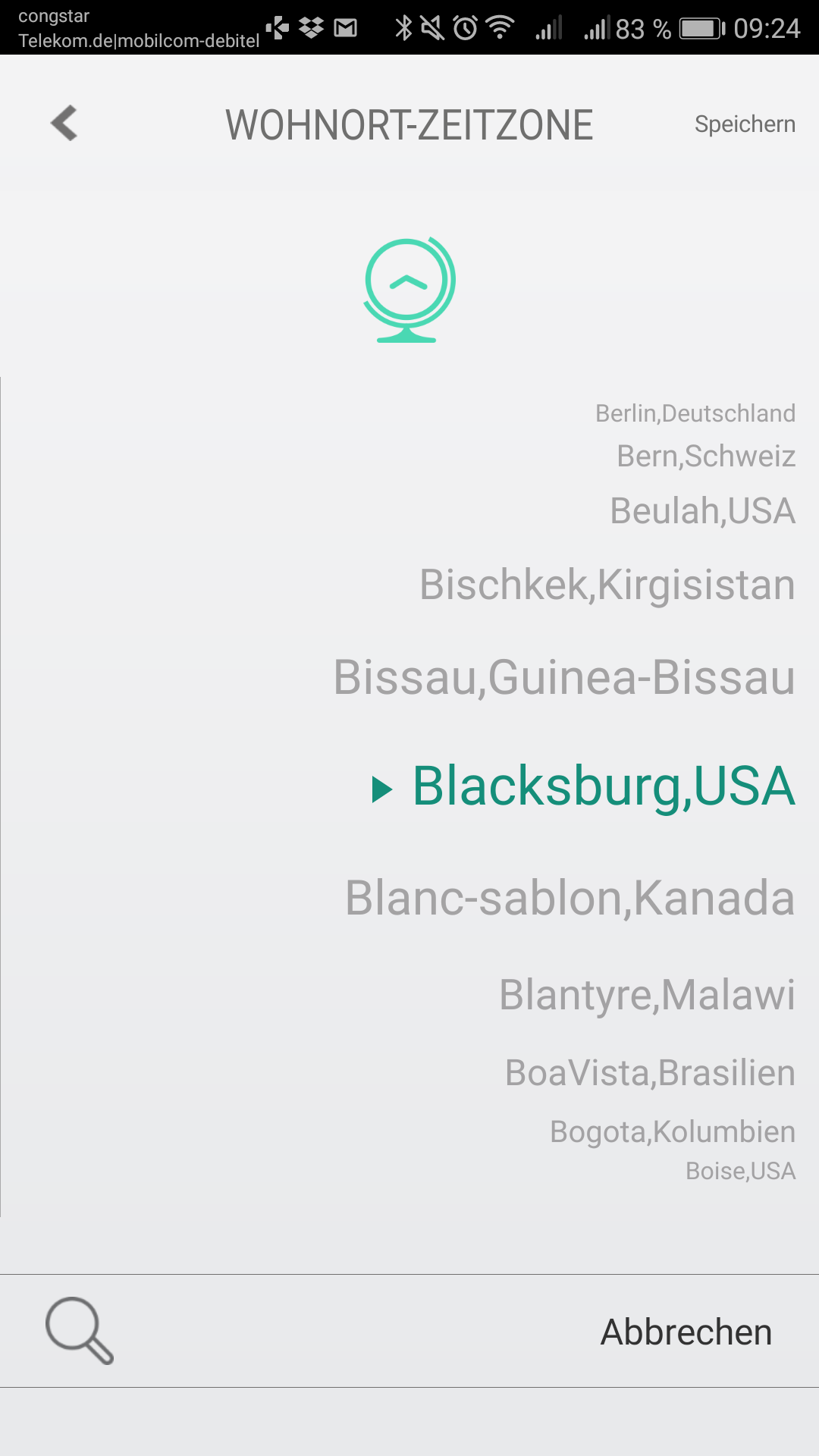Collapse the picker via the globe icon

tap(409, 290)
